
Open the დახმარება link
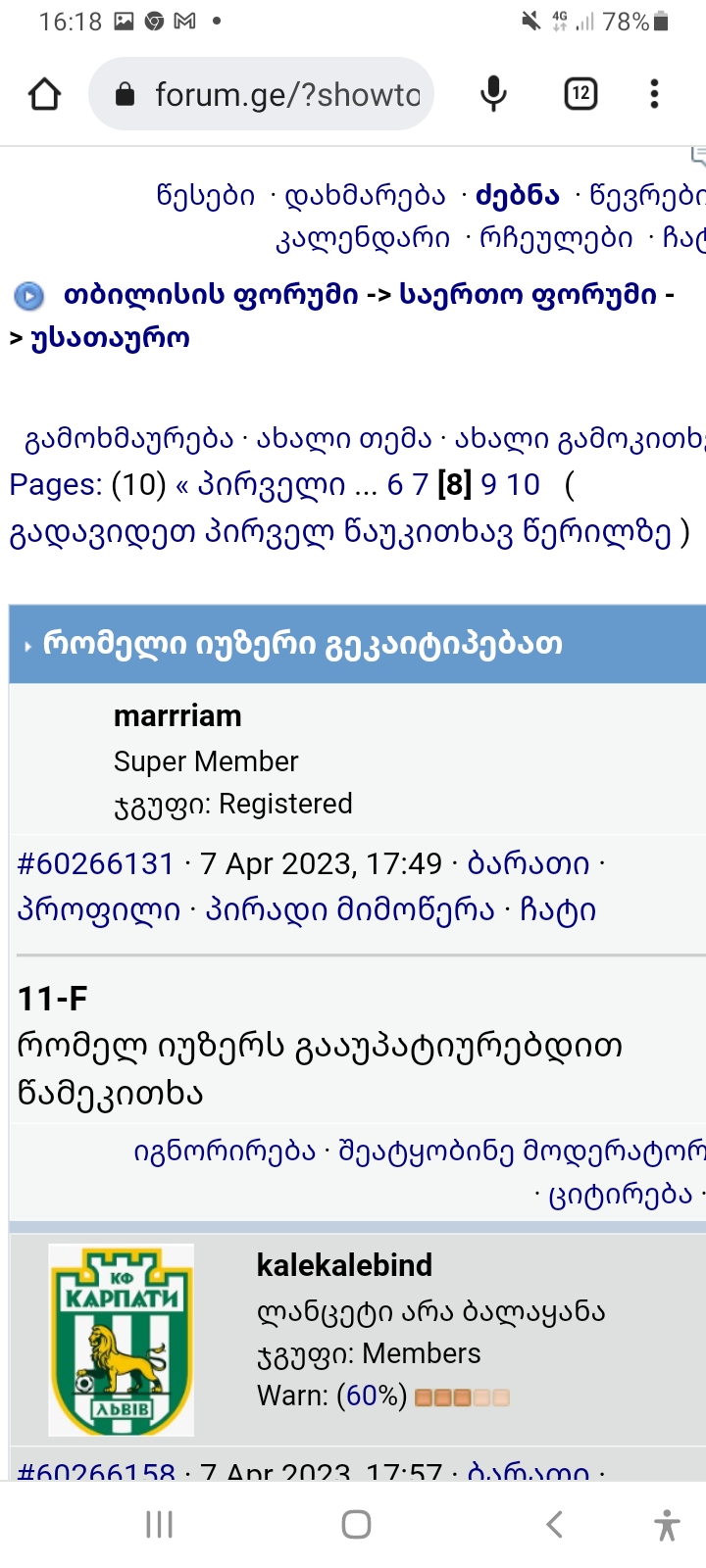365,195
